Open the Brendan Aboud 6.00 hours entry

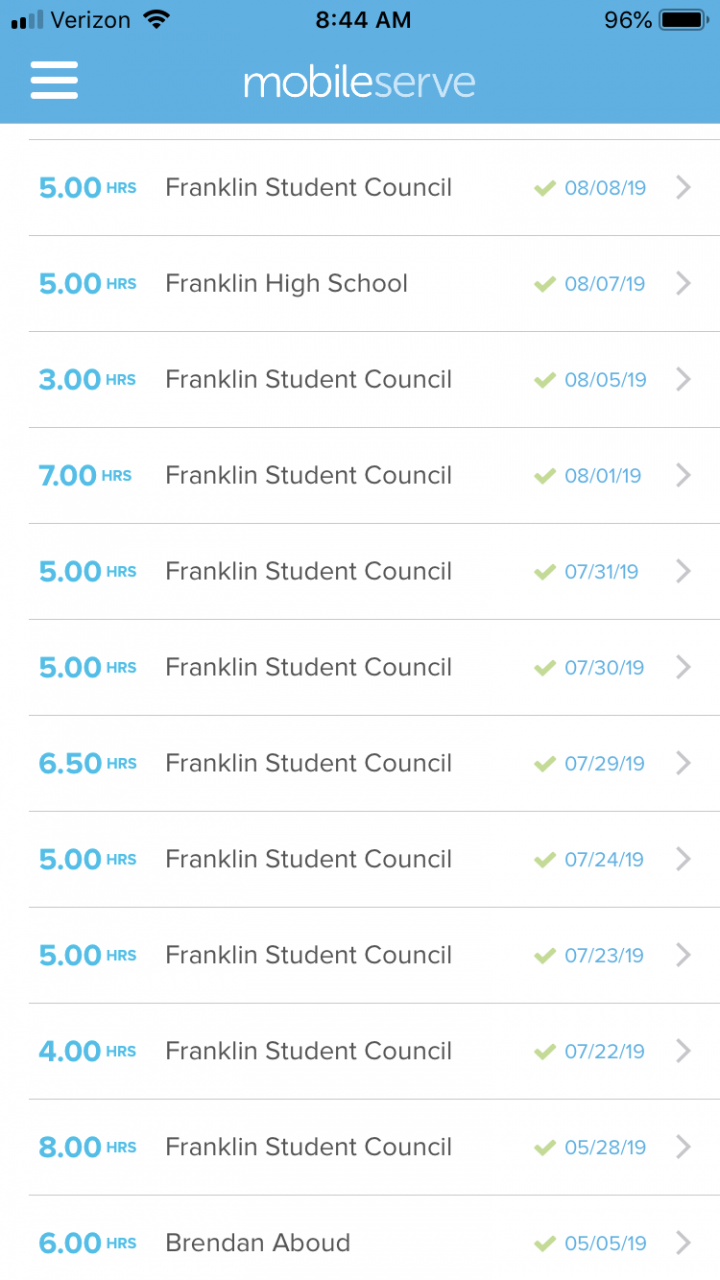[x=360, y=1243]
